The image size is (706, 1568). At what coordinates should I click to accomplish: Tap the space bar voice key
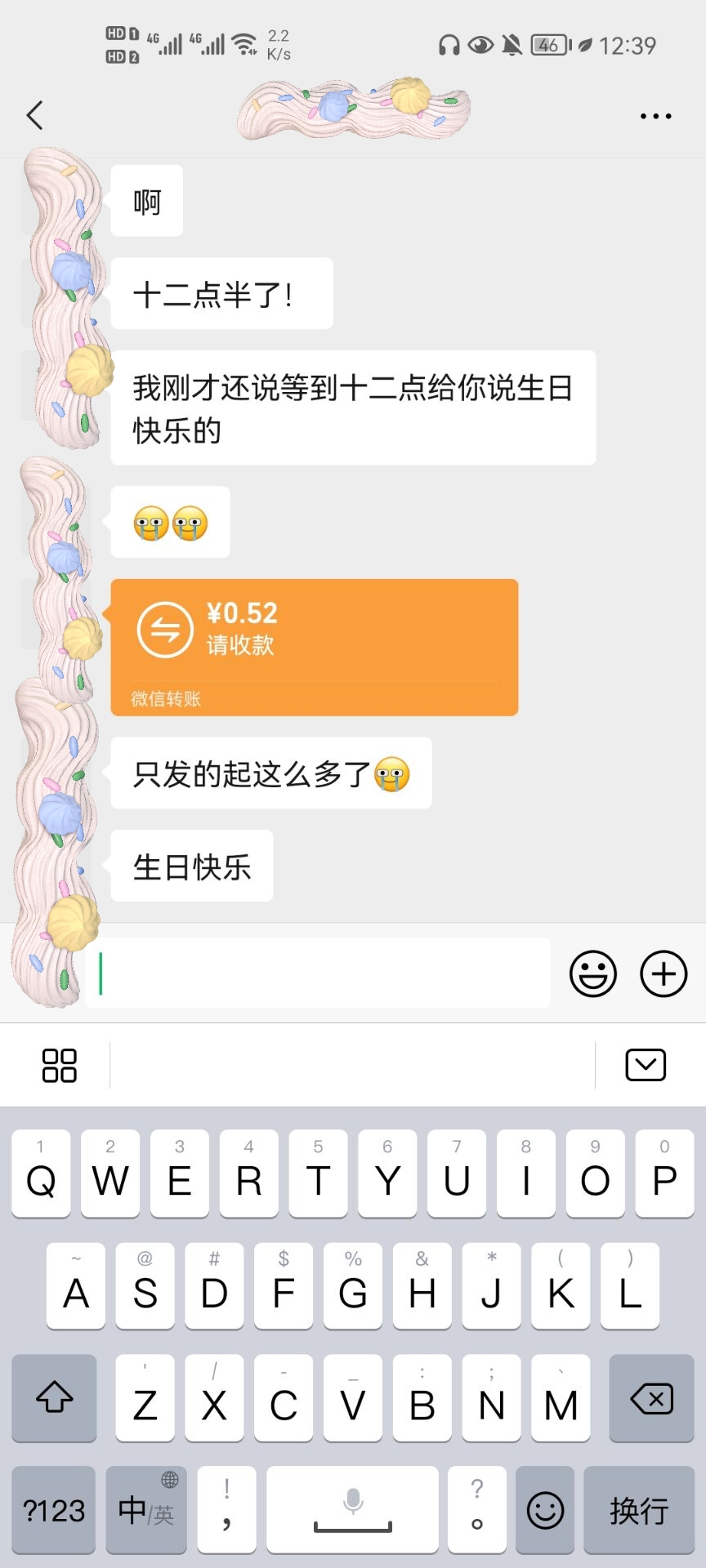pyautogui.click(x=352, y=1510)
